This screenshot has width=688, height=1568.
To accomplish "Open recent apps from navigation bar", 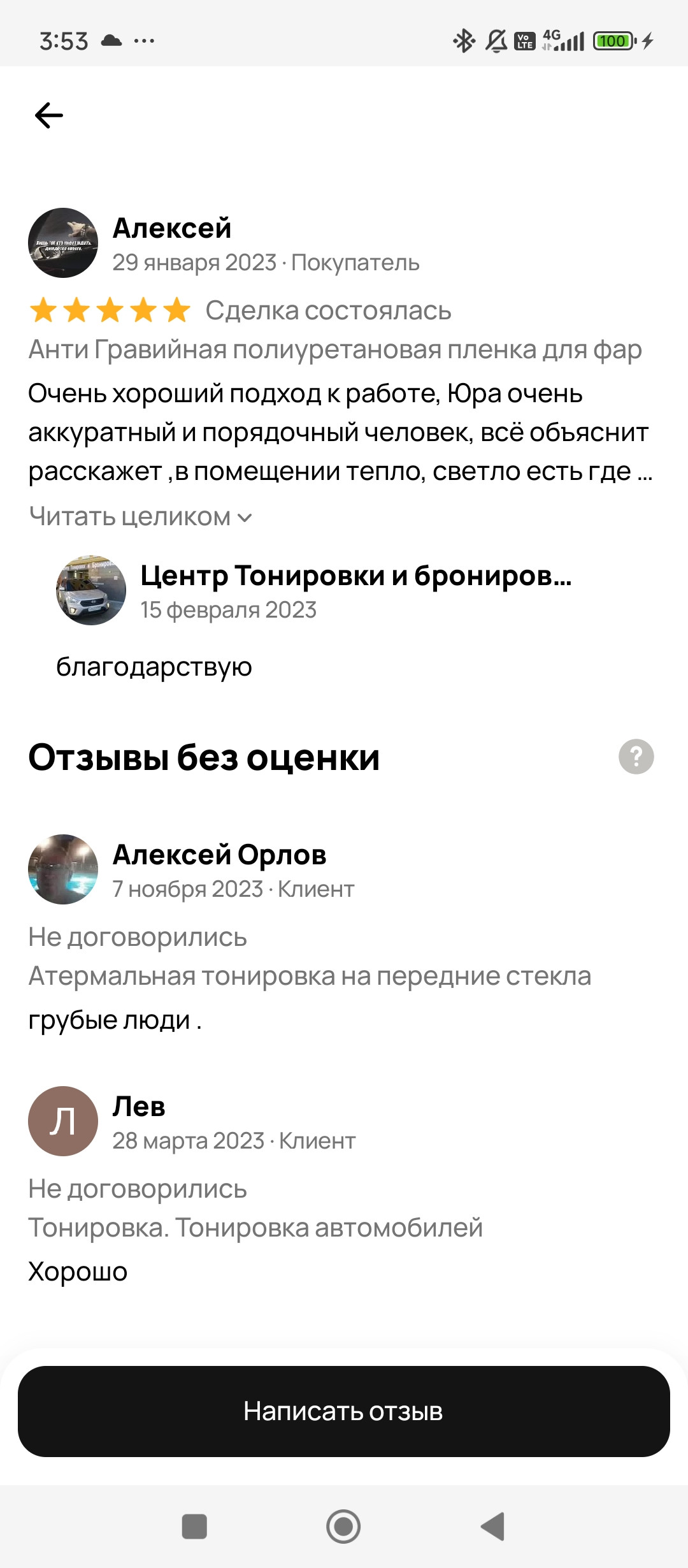I will tap(194, 1527).
